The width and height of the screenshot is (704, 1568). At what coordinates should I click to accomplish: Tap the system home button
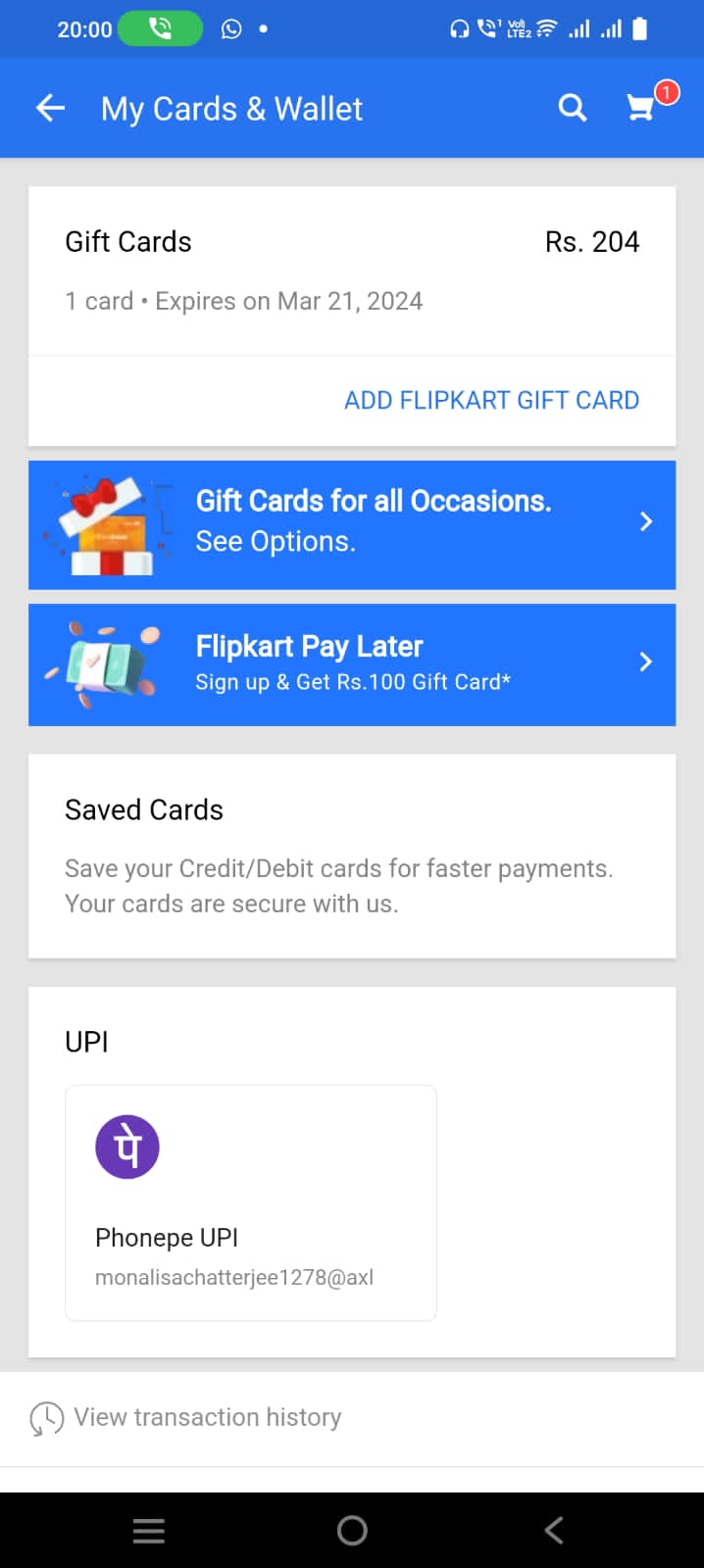[x=352, y=1530]
